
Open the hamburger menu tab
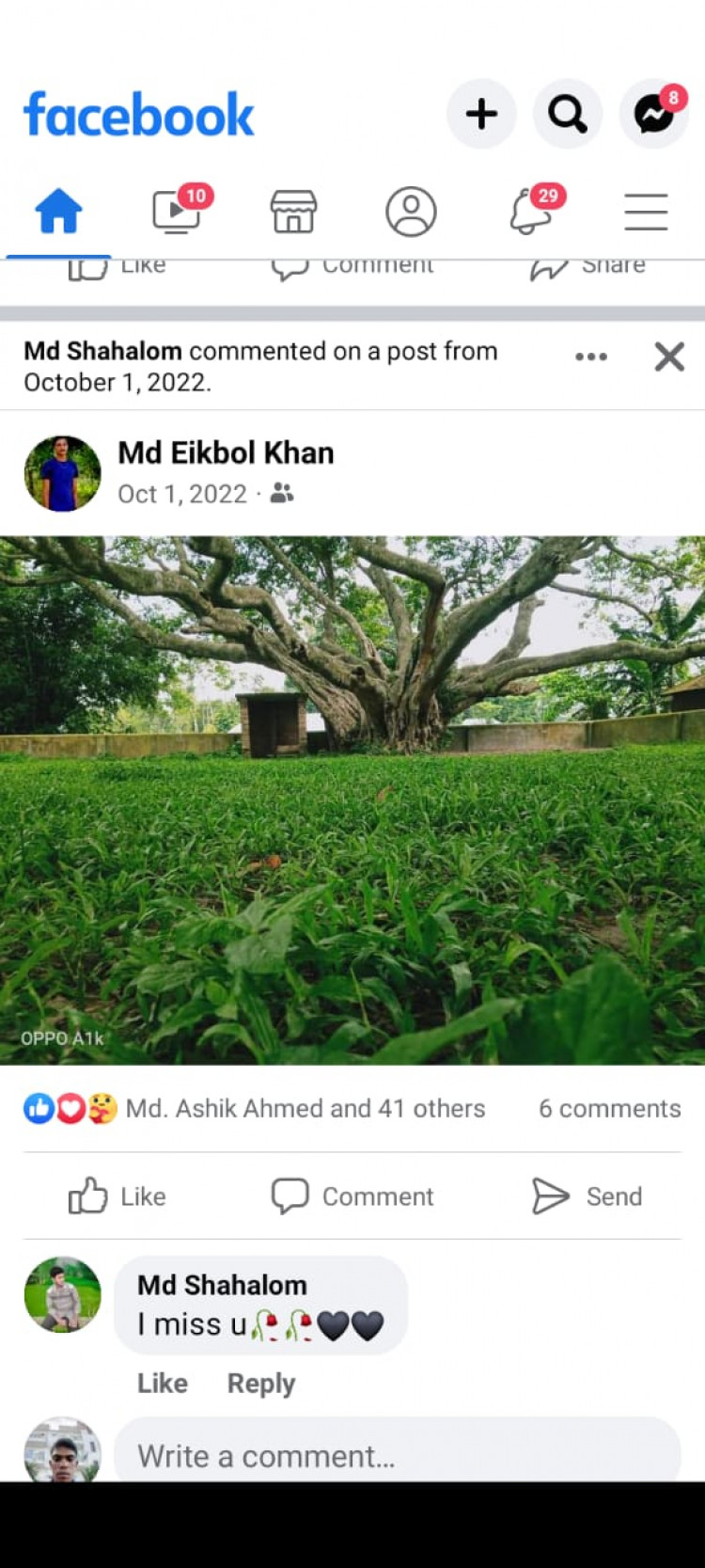tap(646, 211)
